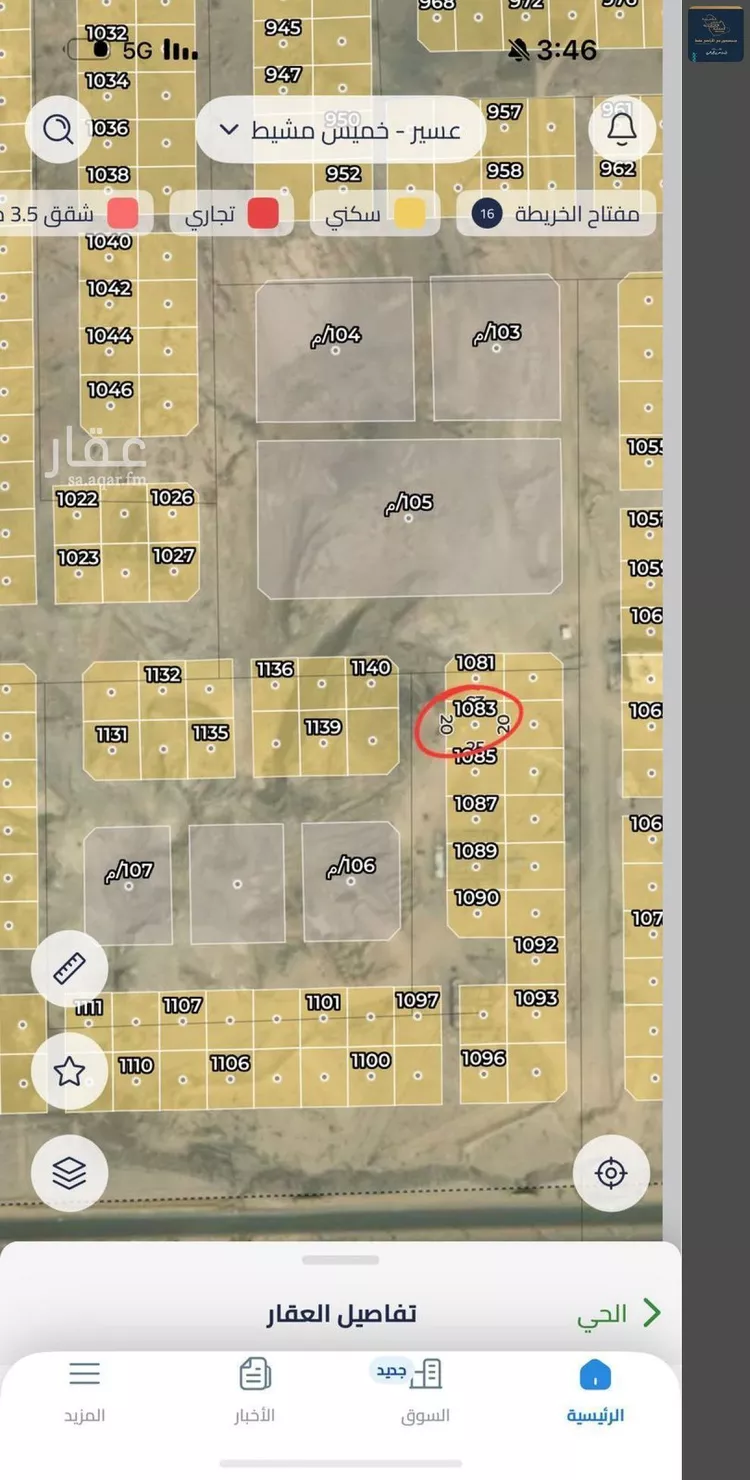Screen dimensions: 750x1480
Task: Open the مفتاح الخريطة map legend chip
Action: pos(557,214)
